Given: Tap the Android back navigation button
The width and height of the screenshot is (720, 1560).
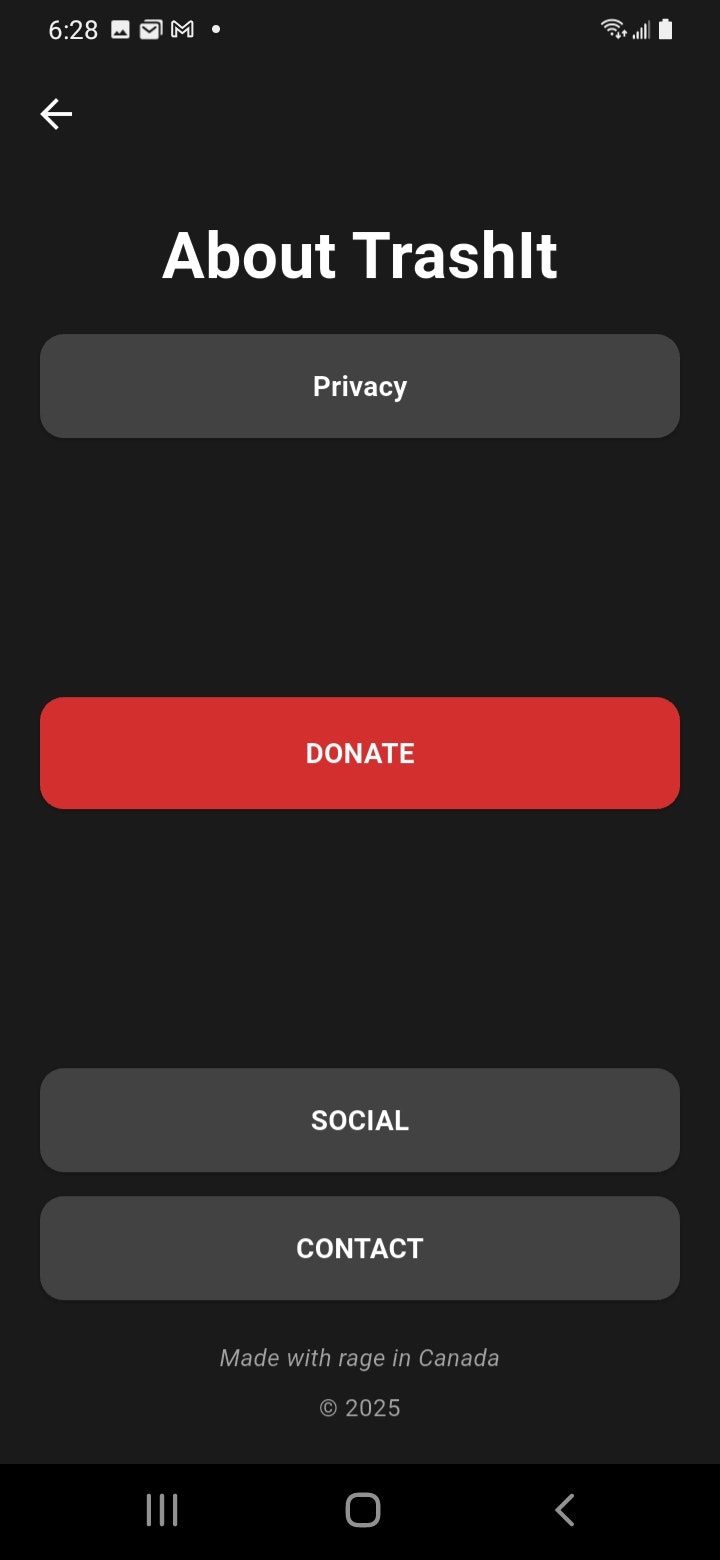Looking at the screenshot, I should 563,1510.
